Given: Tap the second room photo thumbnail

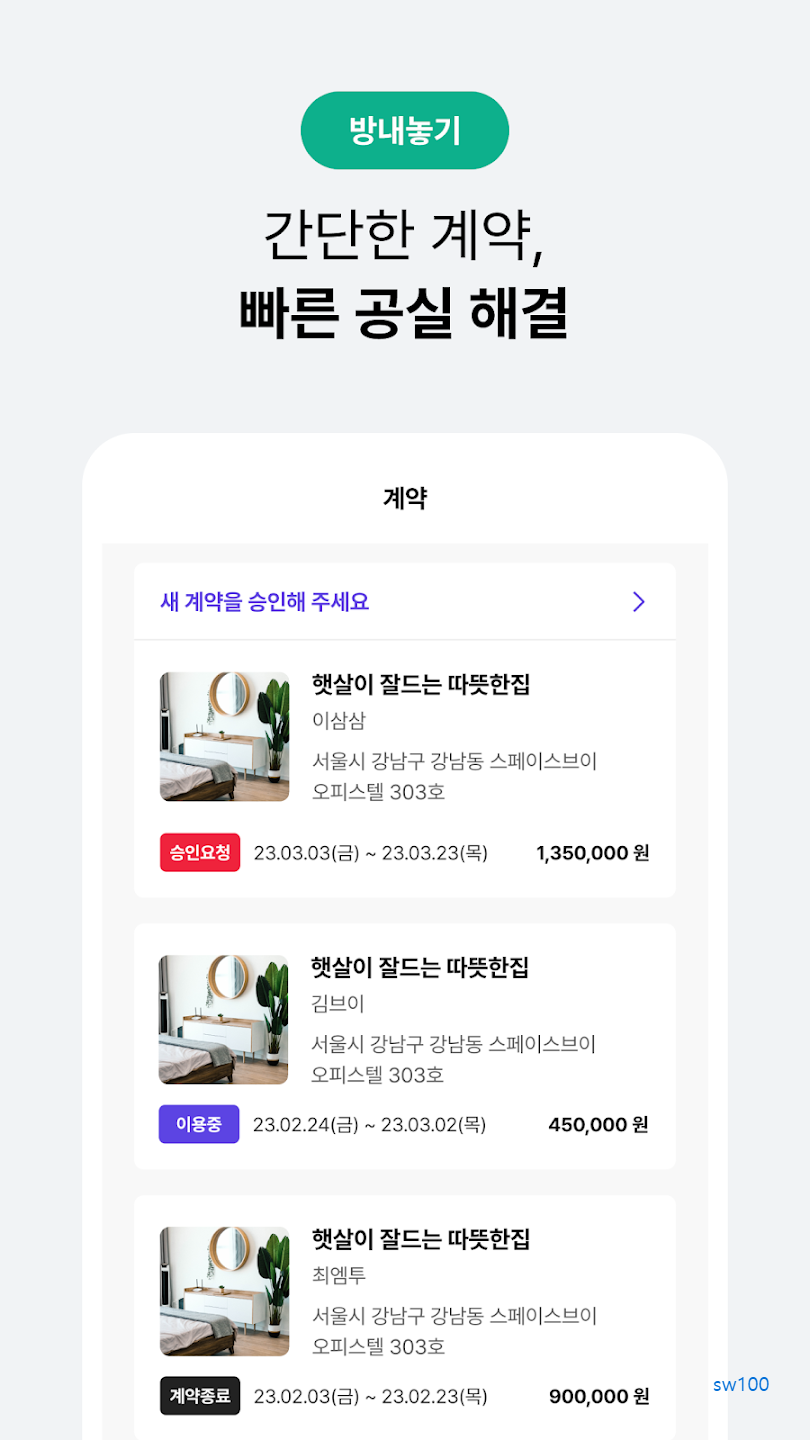Looking at the screenshot, I should point(223,1019).
